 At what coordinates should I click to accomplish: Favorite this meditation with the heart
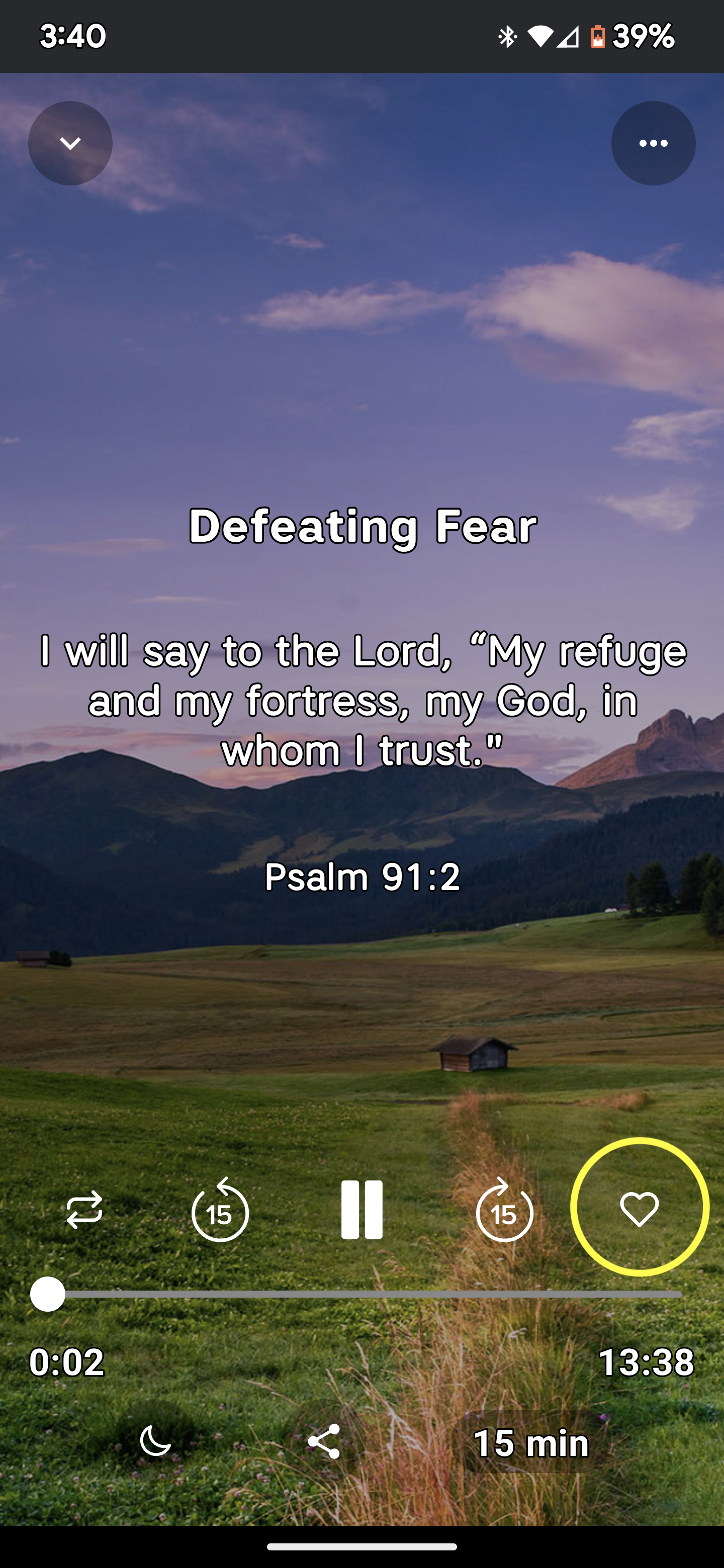click(639, 1208)
